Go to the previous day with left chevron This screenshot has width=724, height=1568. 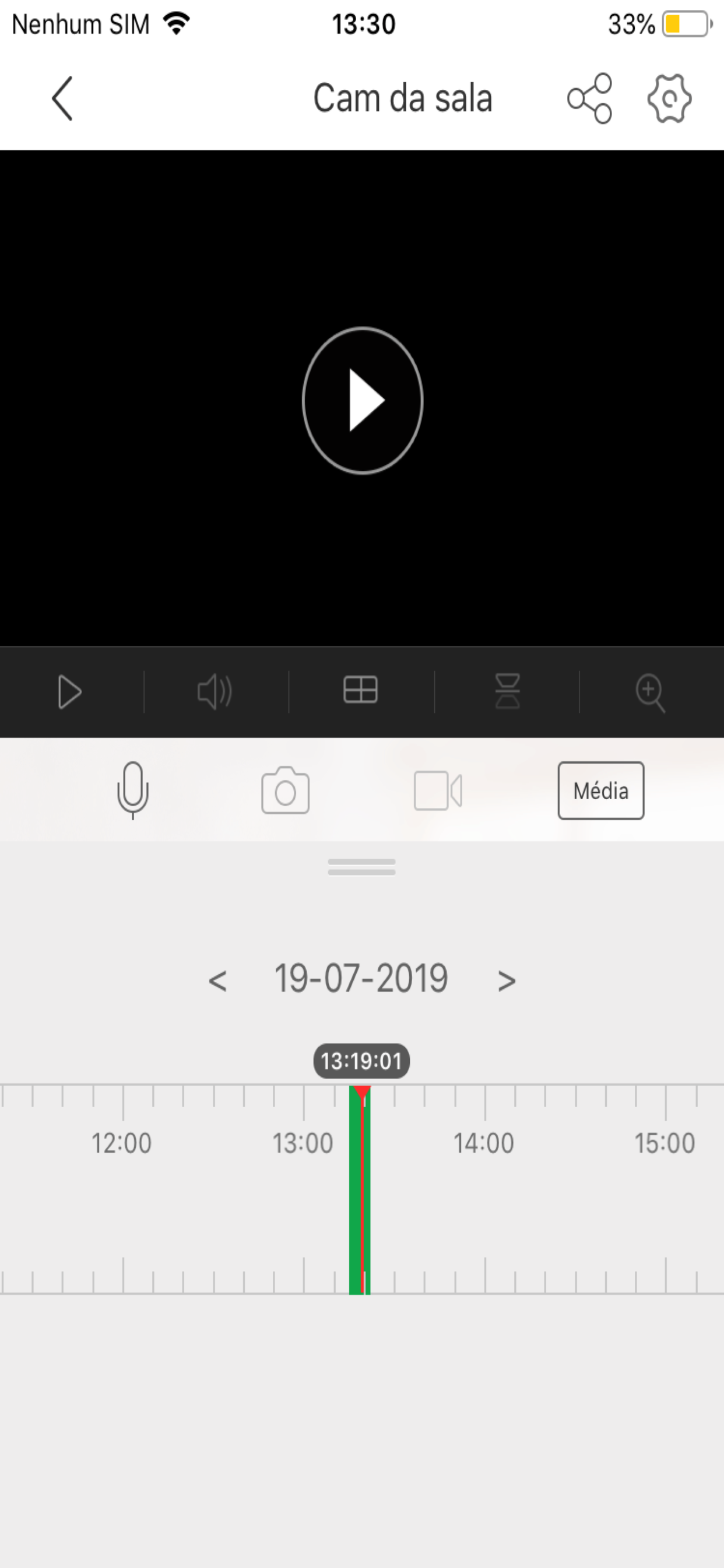(219, 978)
